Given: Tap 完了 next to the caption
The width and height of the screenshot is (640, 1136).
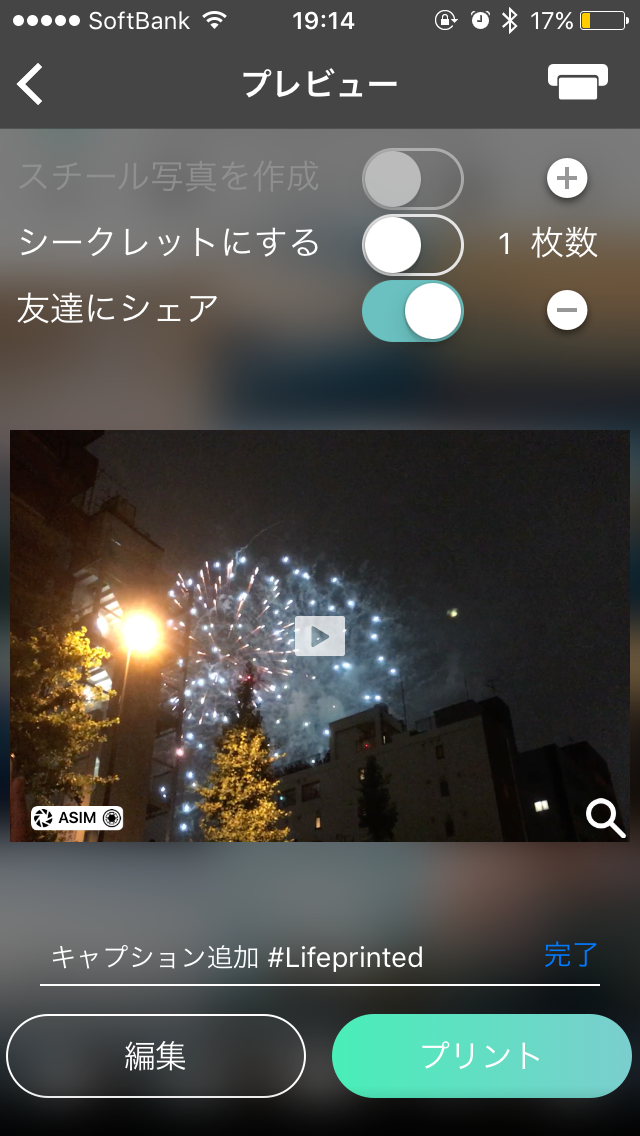Looking at the screenshot, I should click(571, 955).
